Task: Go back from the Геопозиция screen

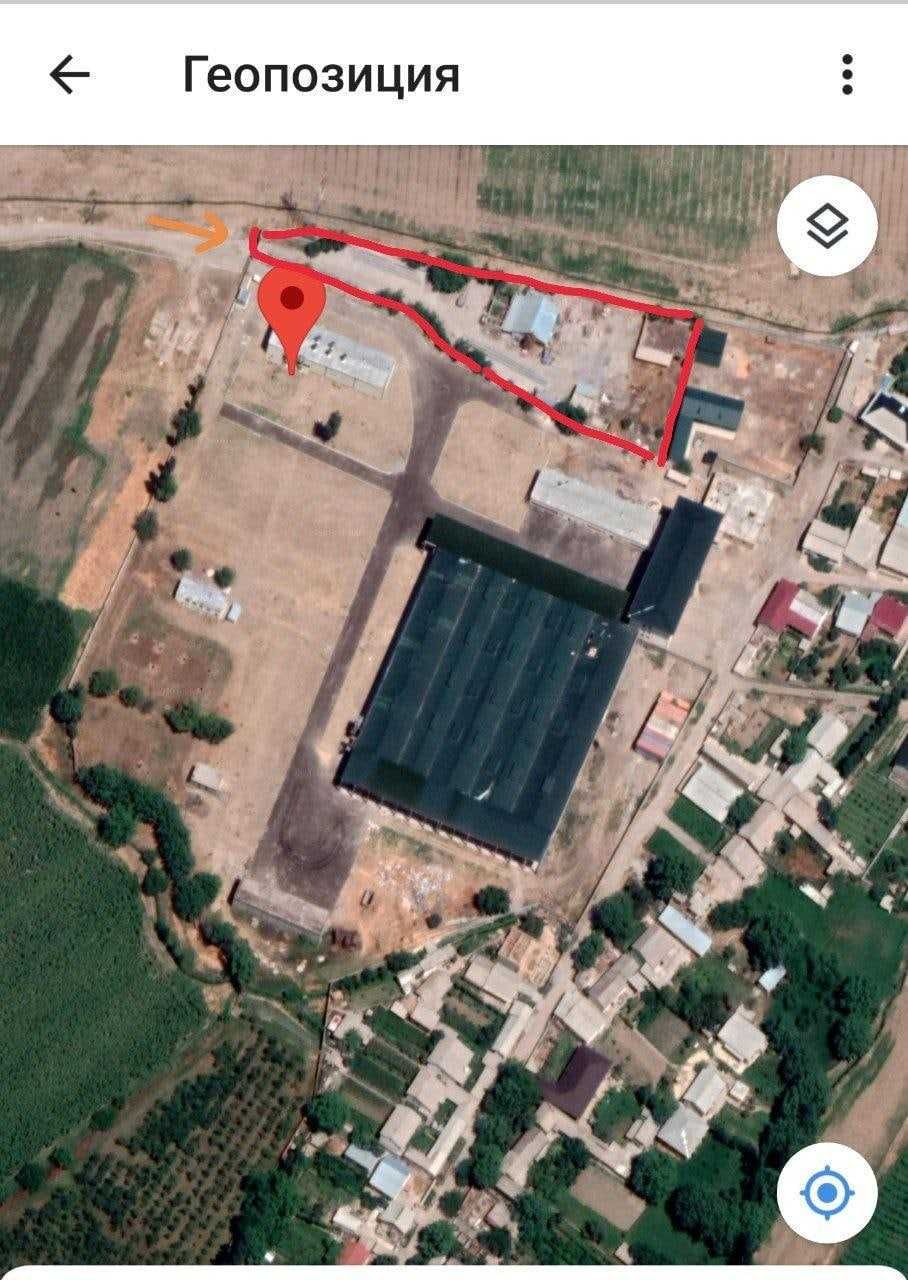Action: click(x=69, y=74)
